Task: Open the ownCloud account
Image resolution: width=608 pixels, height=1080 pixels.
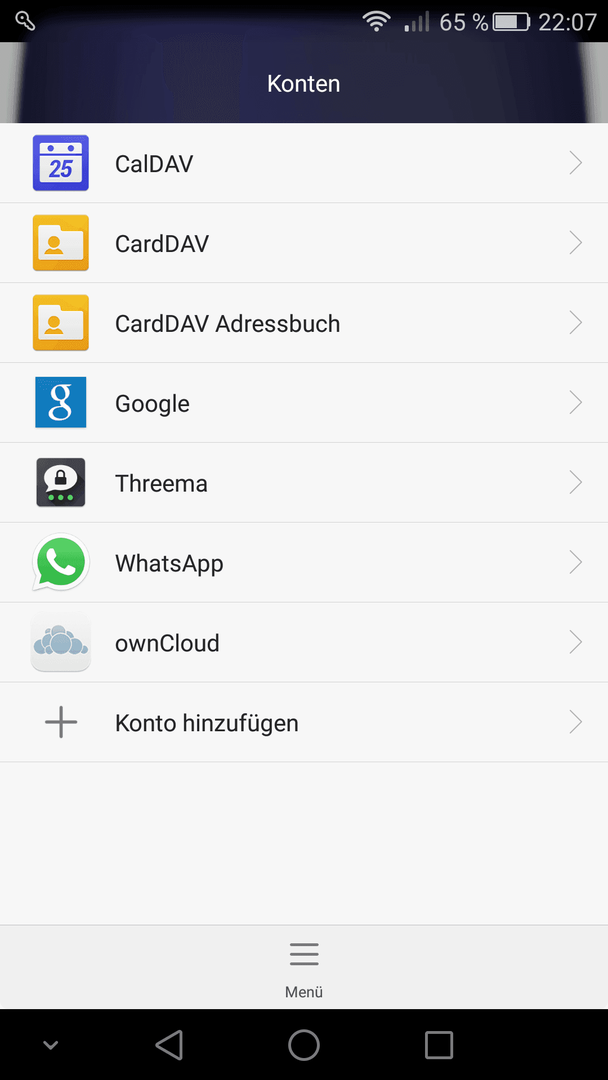Action: (x=304, y=643)
